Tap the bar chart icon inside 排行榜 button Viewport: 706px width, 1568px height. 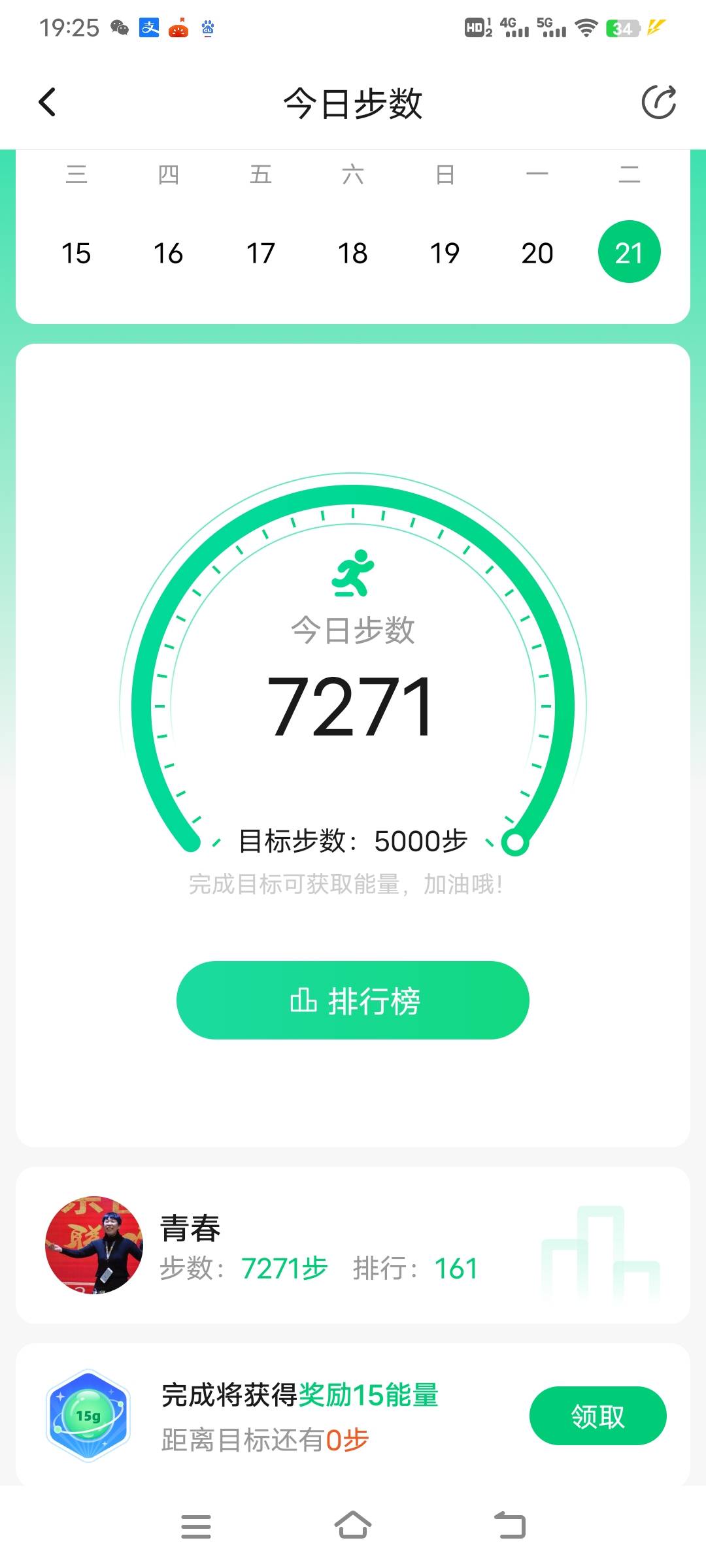303,1000
